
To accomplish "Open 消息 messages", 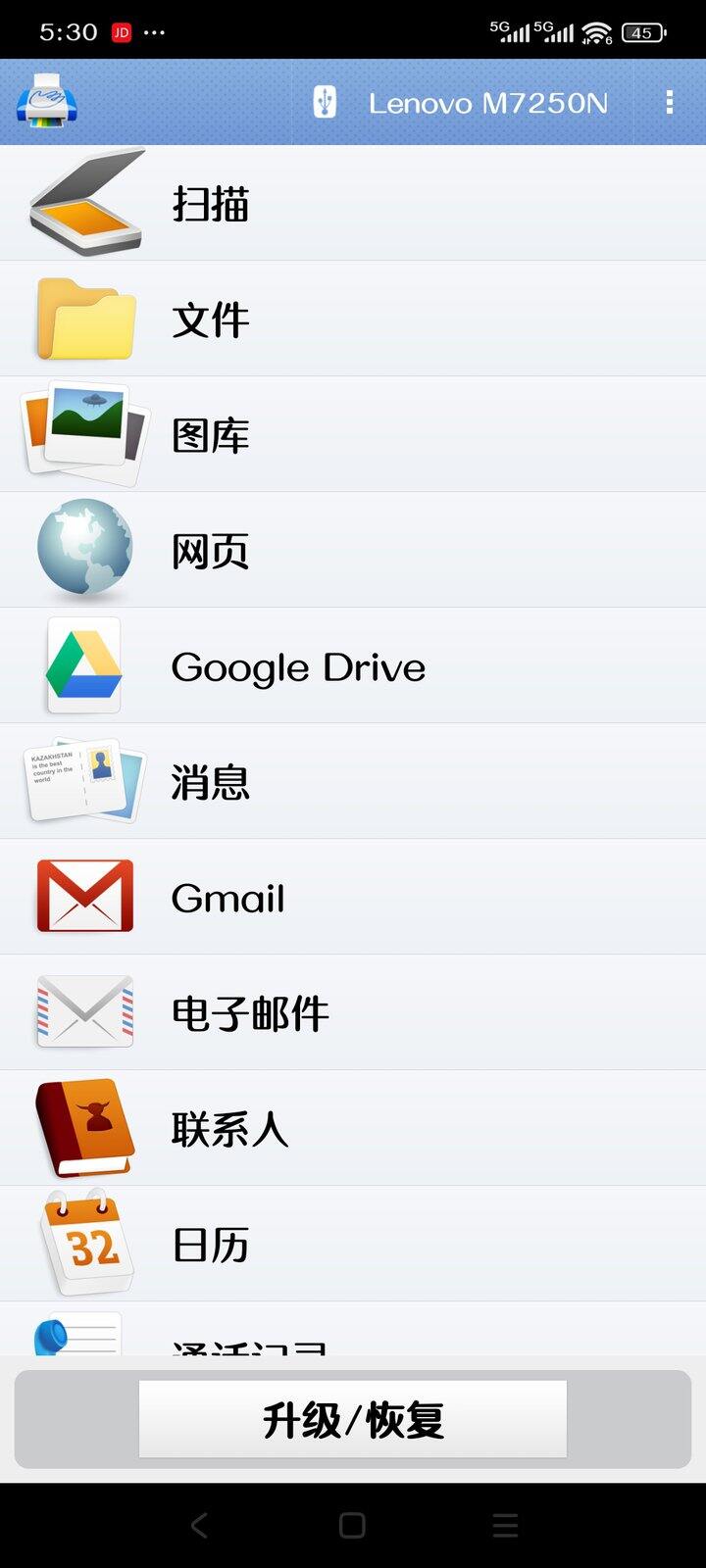I will 353,782.
